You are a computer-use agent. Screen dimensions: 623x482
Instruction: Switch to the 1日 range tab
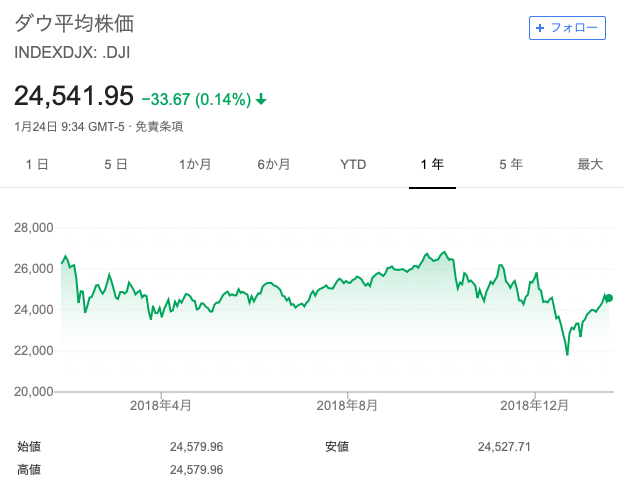point(37,165)
